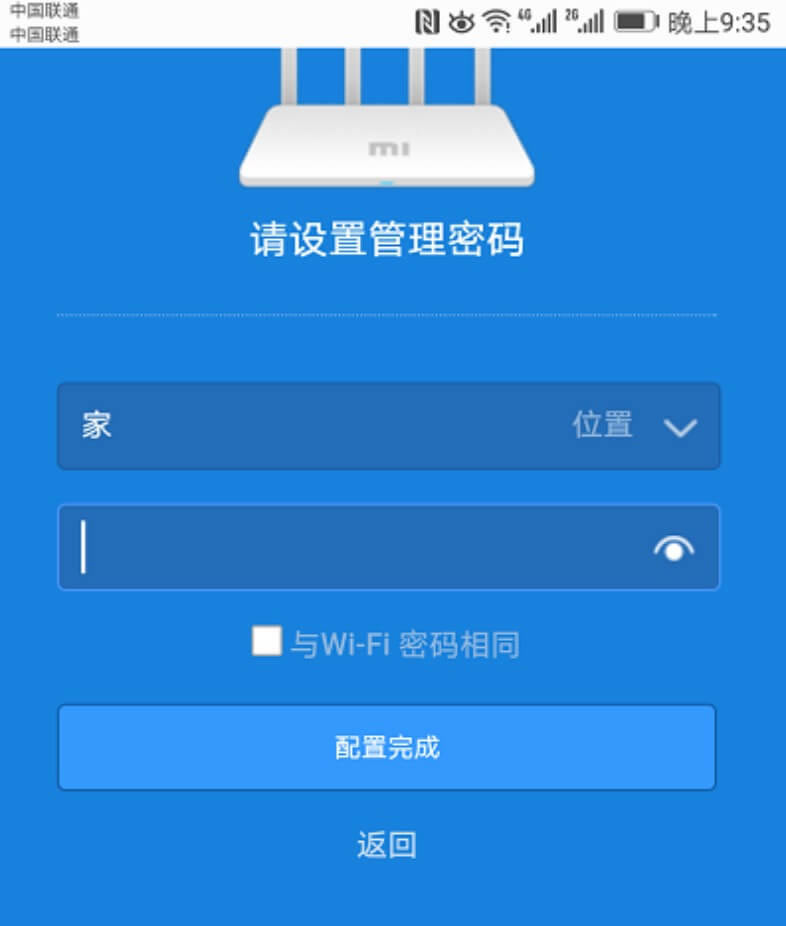
Task: Toggle password visibility eye icon
Action: coord(674,548)
